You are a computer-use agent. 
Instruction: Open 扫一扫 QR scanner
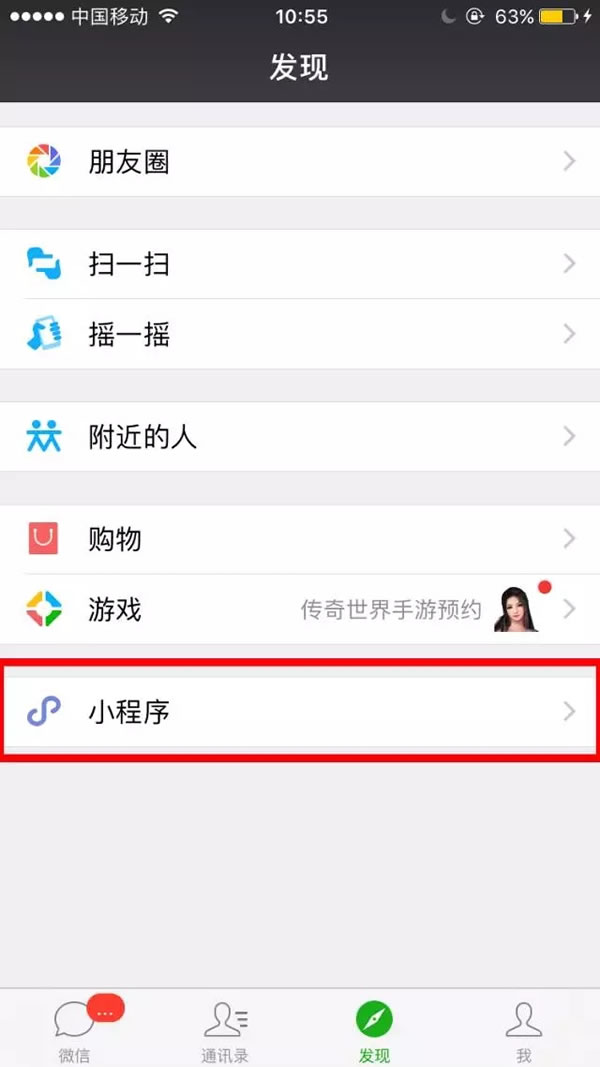pos(300,264)
